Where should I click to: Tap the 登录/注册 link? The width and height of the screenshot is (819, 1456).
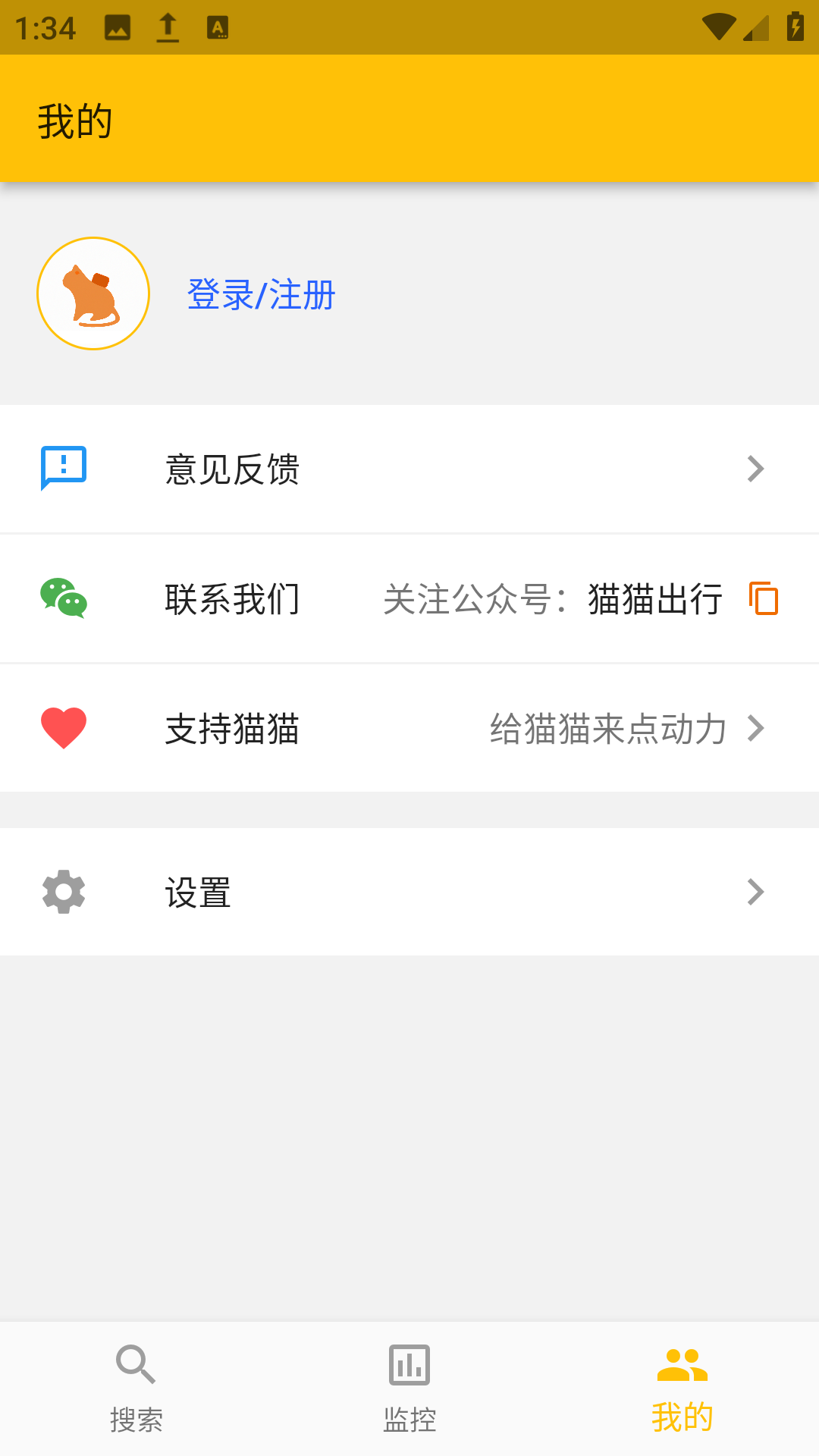tap(261, 294)
